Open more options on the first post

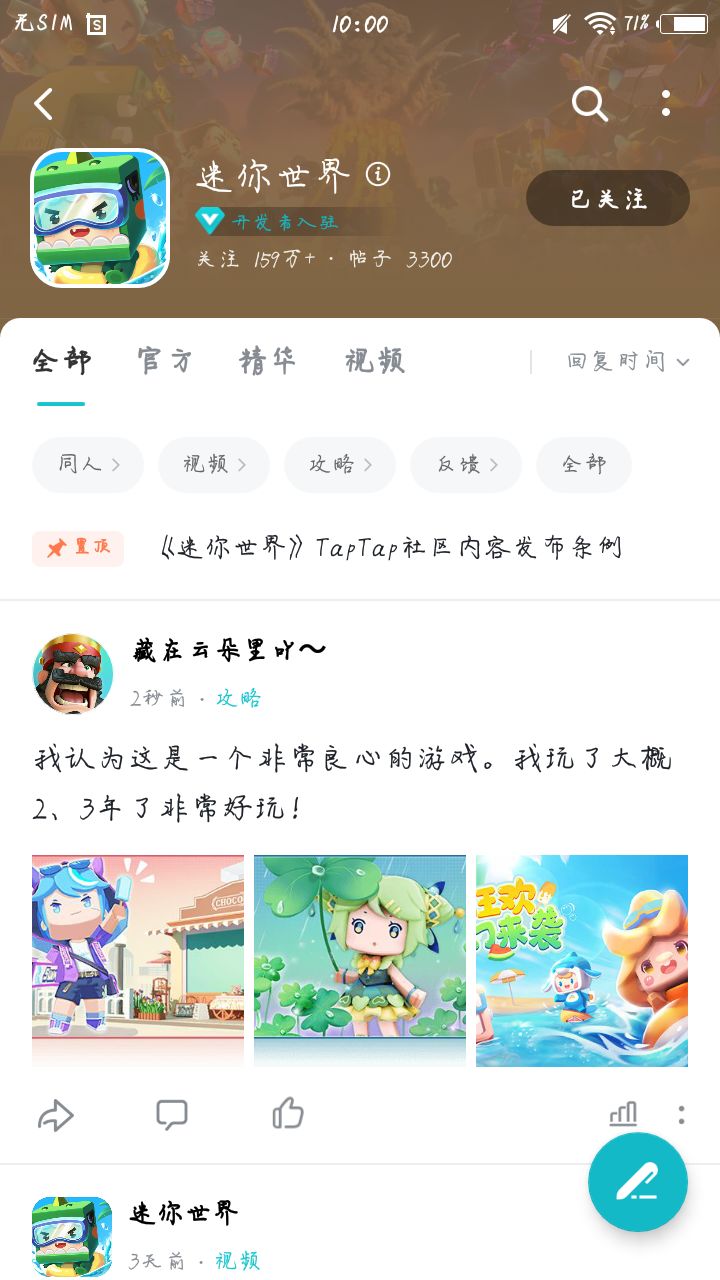point(683,1113)
